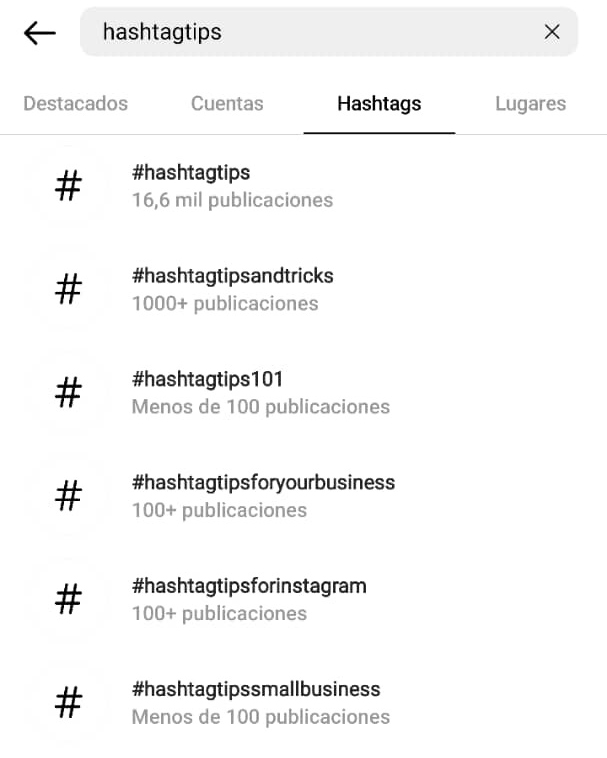Open the #hashtagtips result
607x758 pixels.
click(232, 186)
